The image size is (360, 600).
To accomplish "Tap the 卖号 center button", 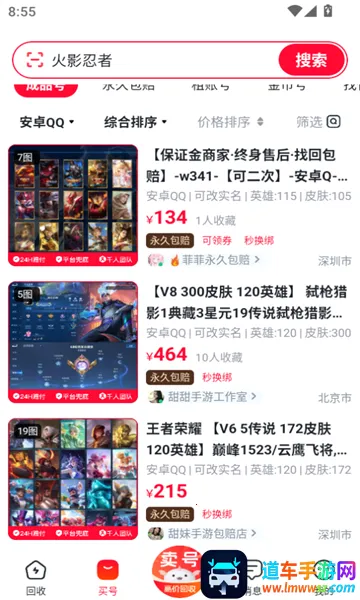I will (x=178, y=572).
